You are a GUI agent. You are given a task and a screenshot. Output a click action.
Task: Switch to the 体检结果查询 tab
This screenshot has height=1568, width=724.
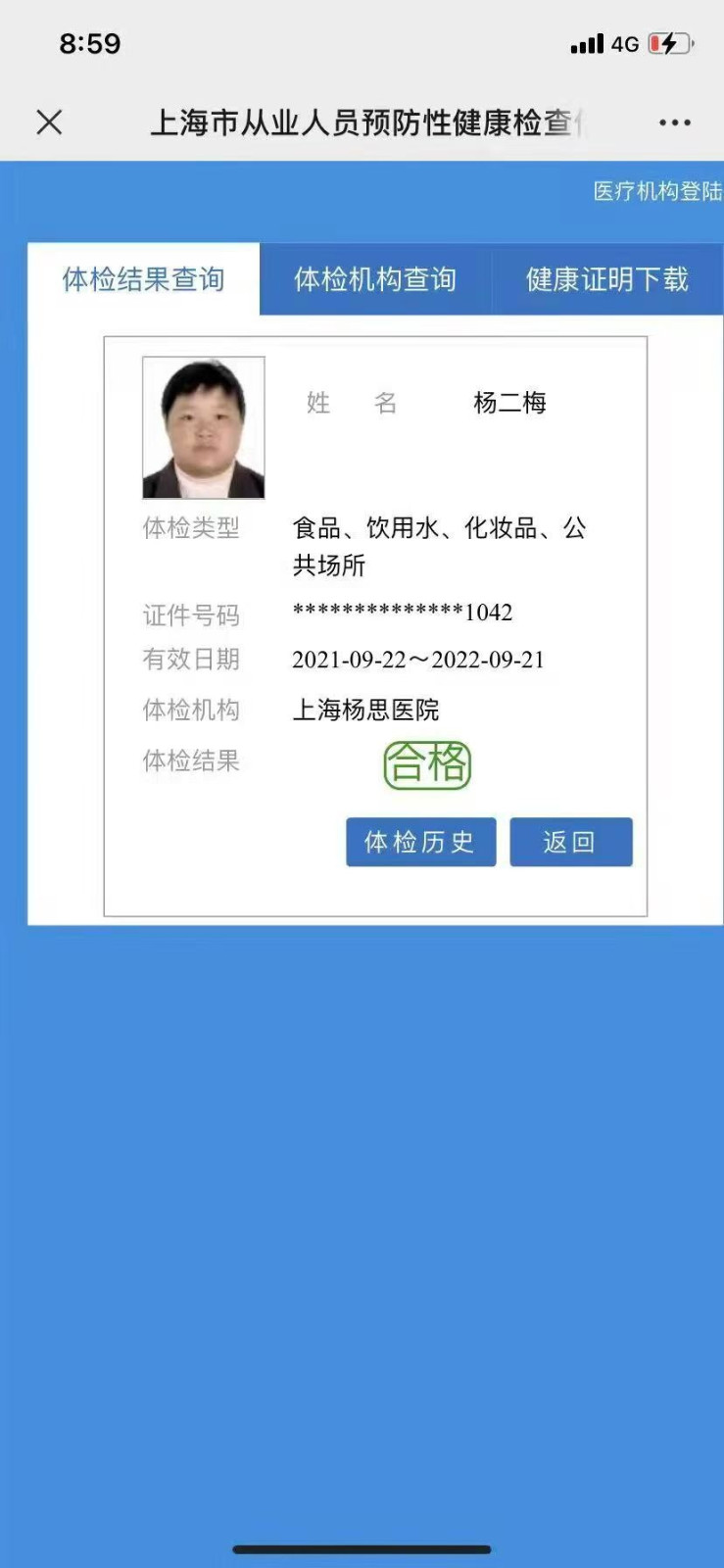(144, 279)
